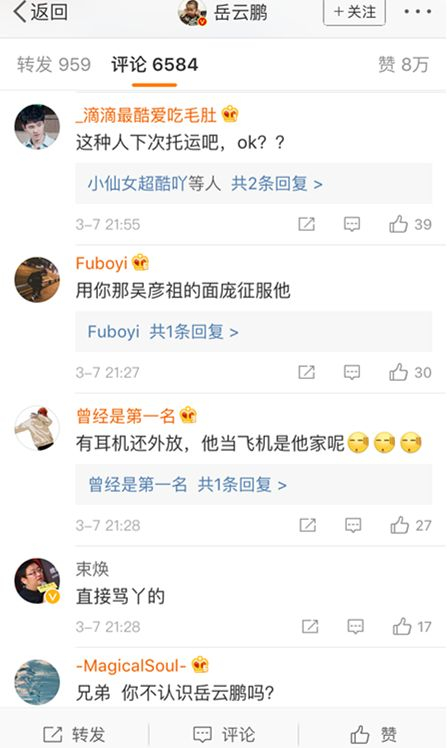Like 束焕's comment 直接骂丫的
Image resolution: width=447 pixels, height=748 pixels.
tap(412, 626)
